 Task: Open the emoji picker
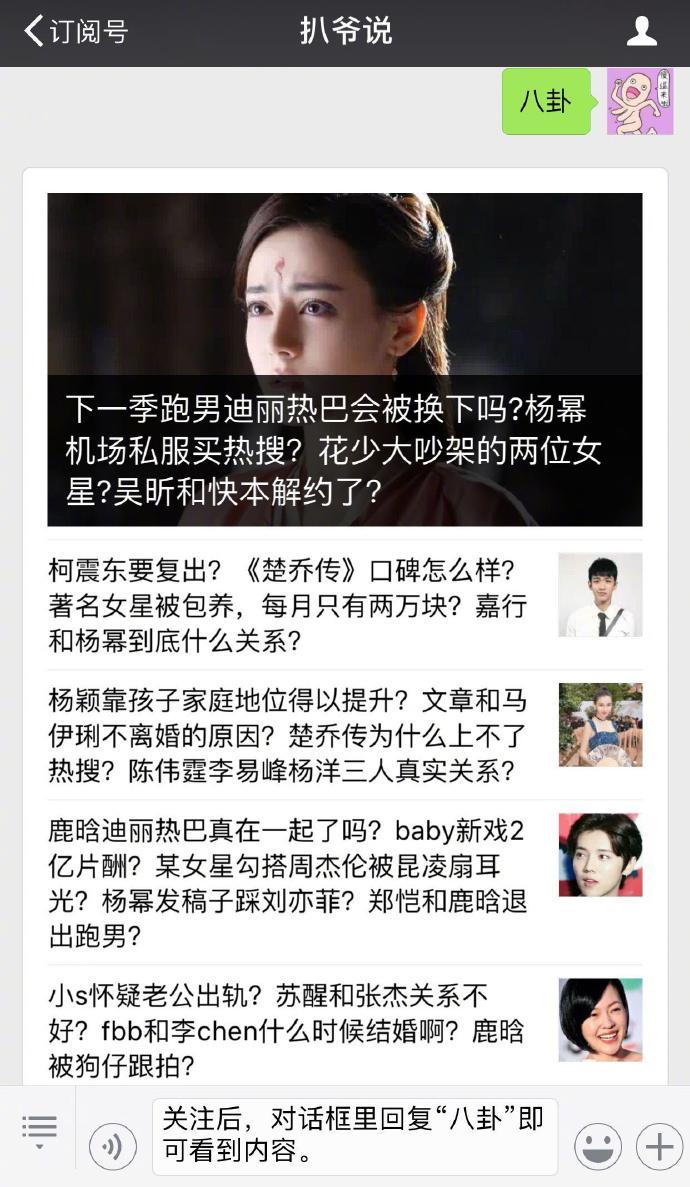point(598,1147)
